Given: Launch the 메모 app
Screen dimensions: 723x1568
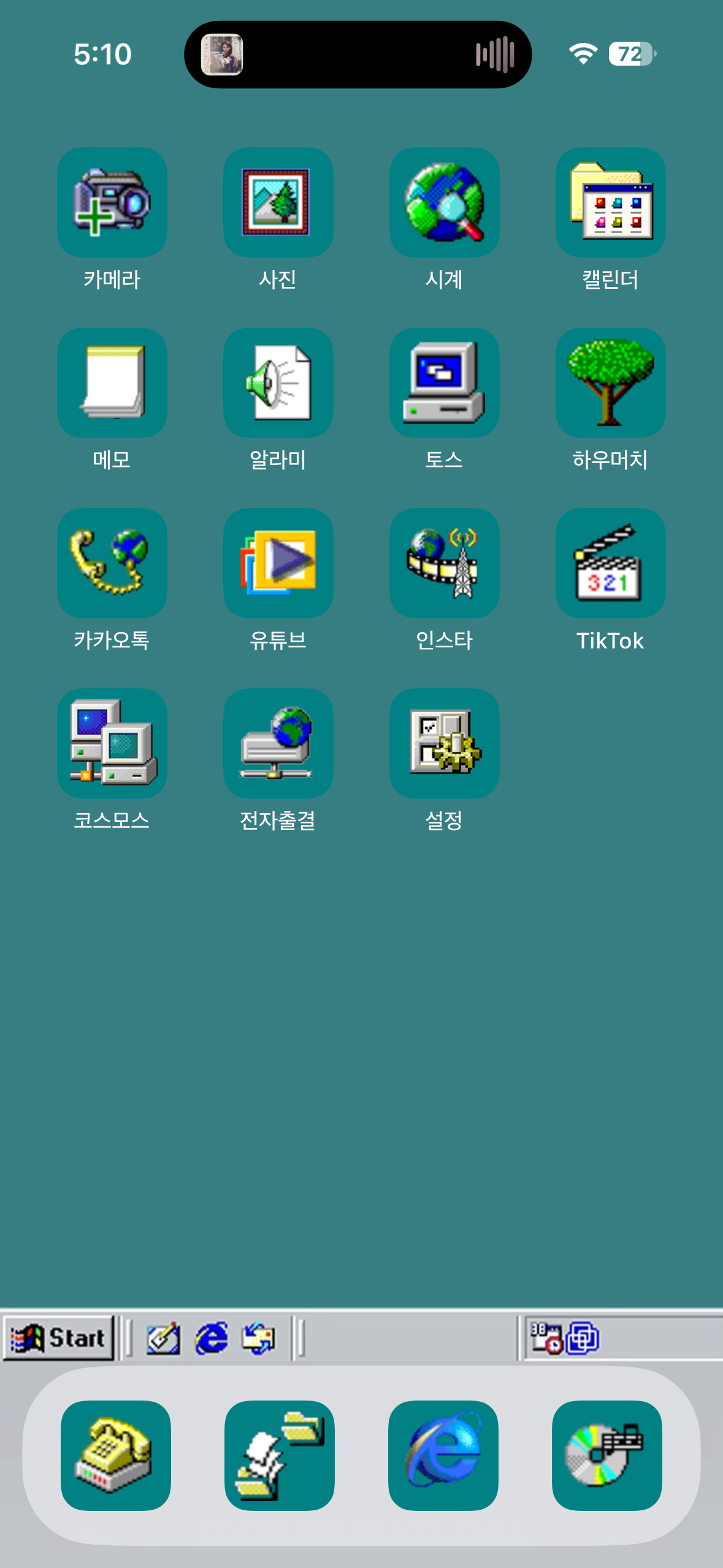Looking at the screenshot, I should tap(112, 383).
